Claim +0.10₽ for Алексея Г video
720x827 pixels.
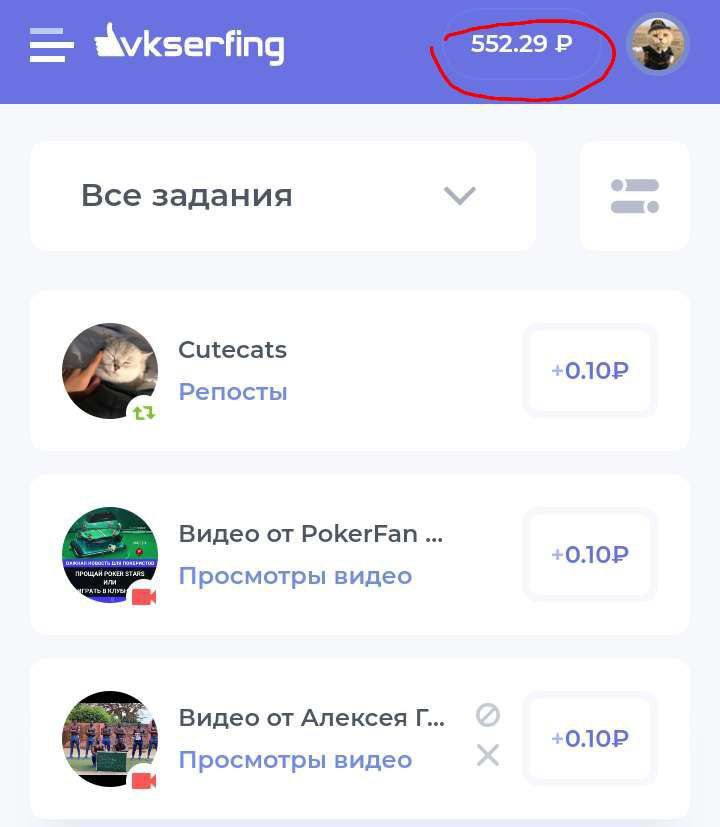coord(590,739)
